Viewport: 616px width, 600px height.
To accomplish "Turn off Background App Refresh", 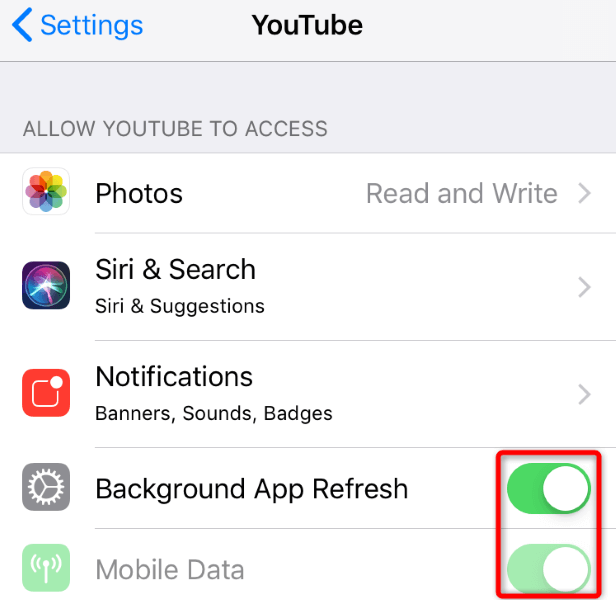I will click(548, 489).
